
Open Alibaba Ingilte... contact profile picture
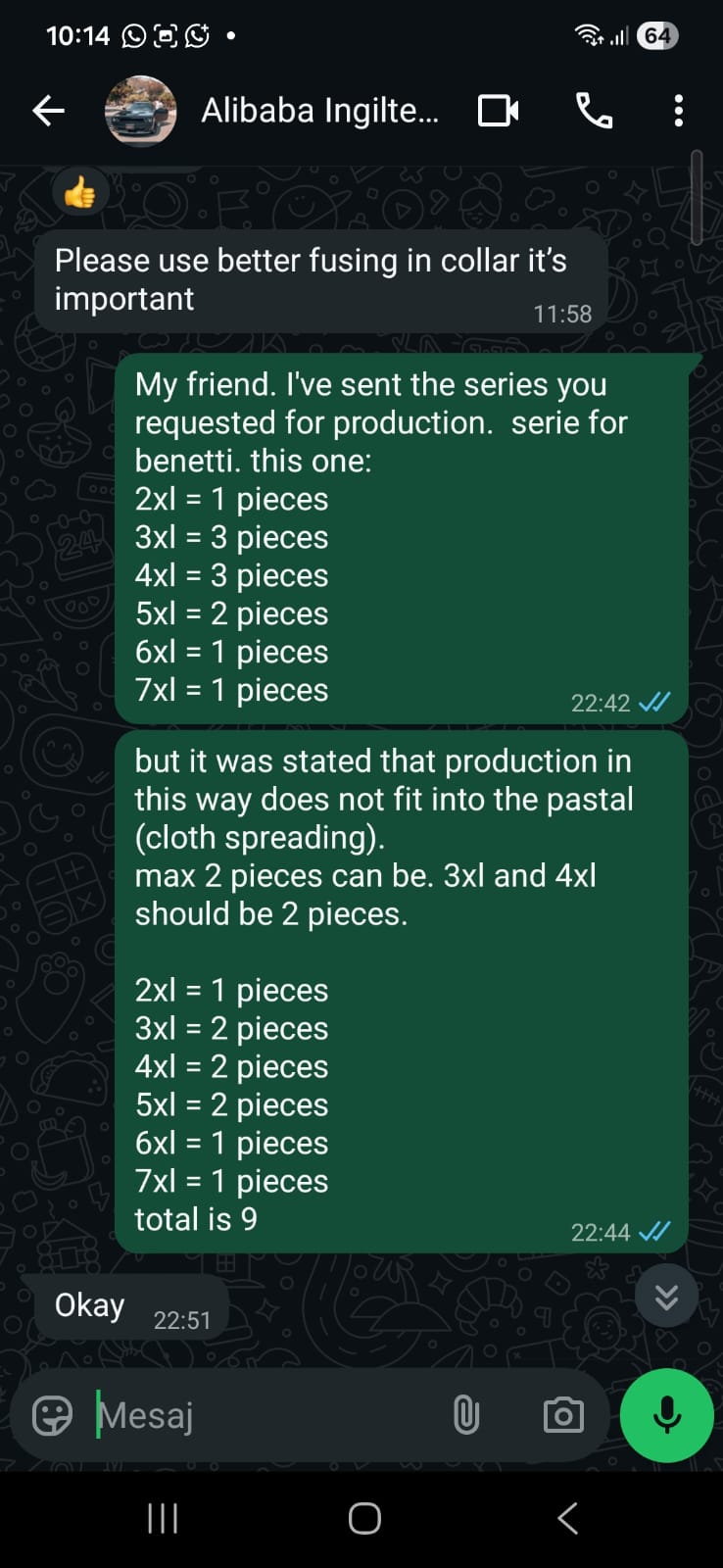point(140,111)
